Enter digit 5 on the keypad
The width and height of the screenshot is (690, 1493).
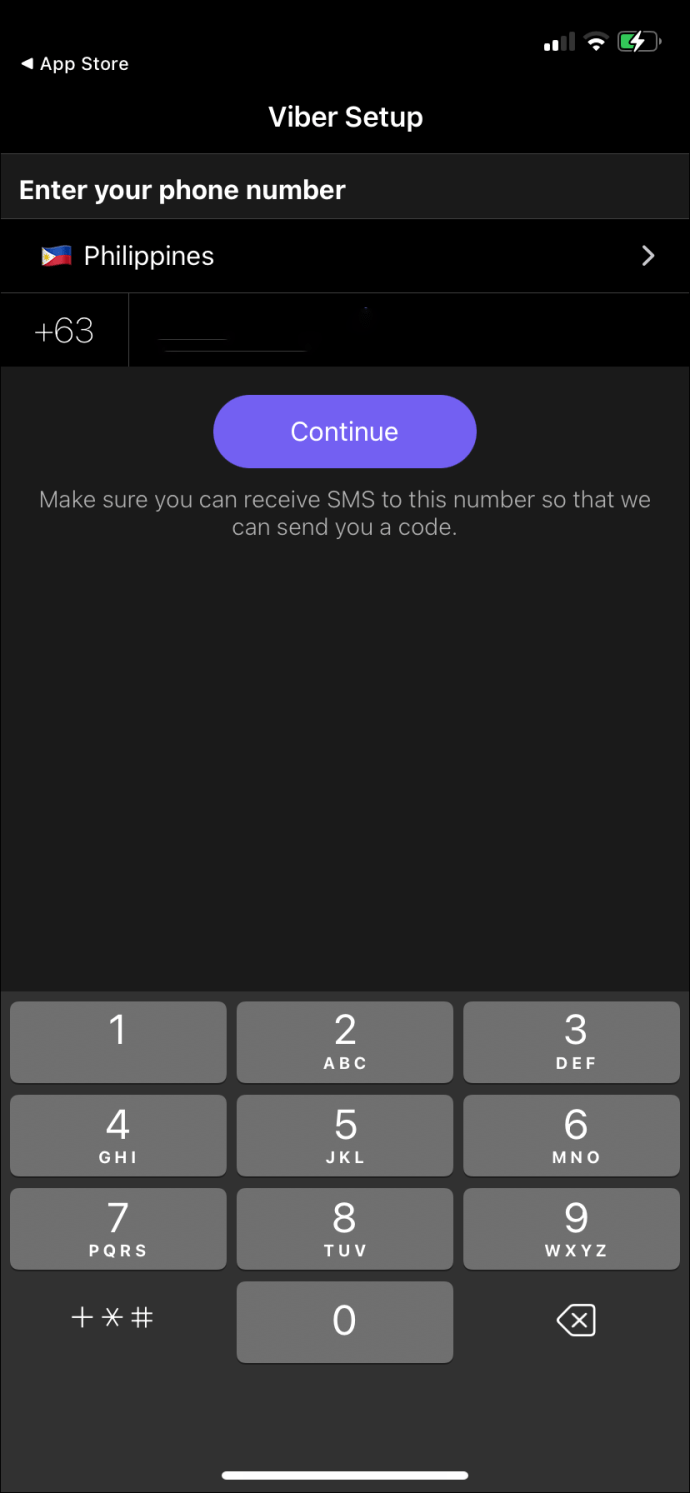pos(345,1135)
